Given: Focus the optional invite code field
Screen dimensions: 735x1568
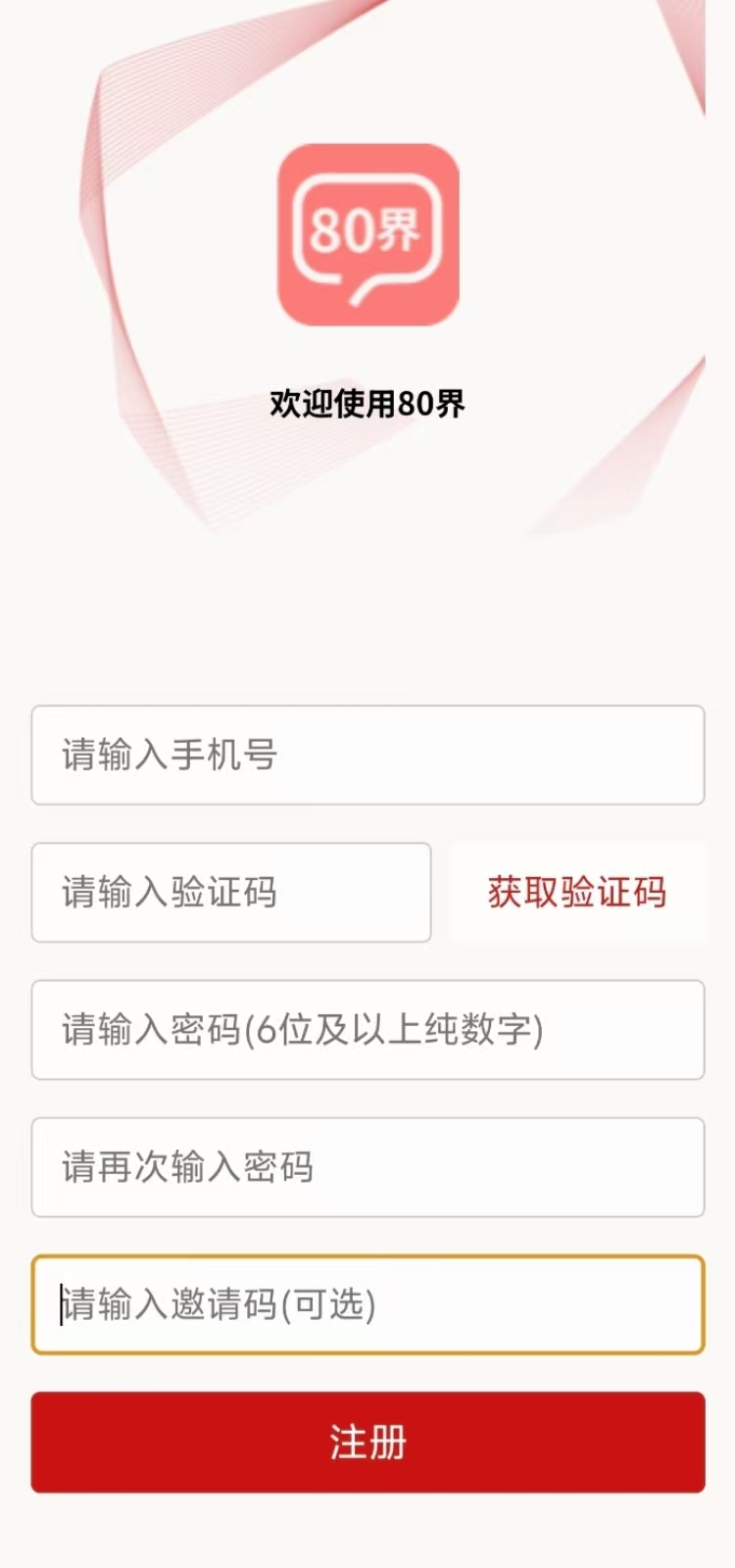Looking at the screenshot, I should pyautogui.click(x=367, y=1305).
